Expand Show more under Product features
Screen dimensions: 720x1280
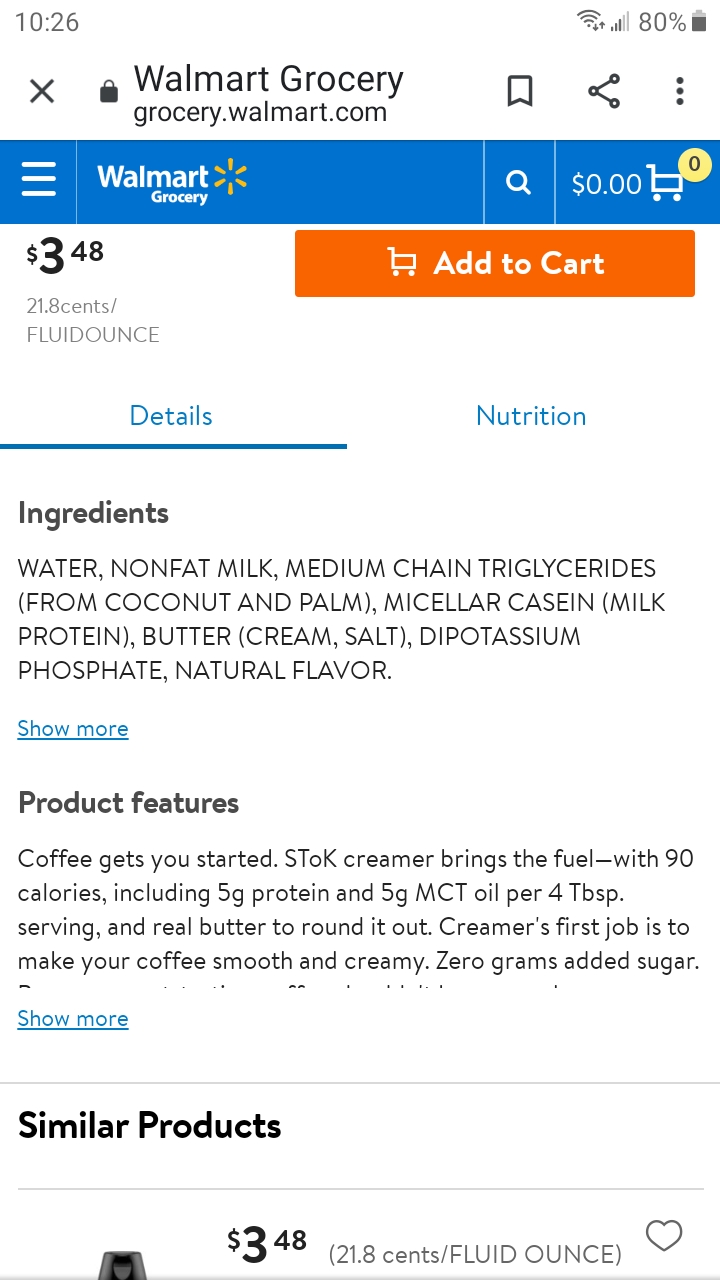tap(73, 1019)
